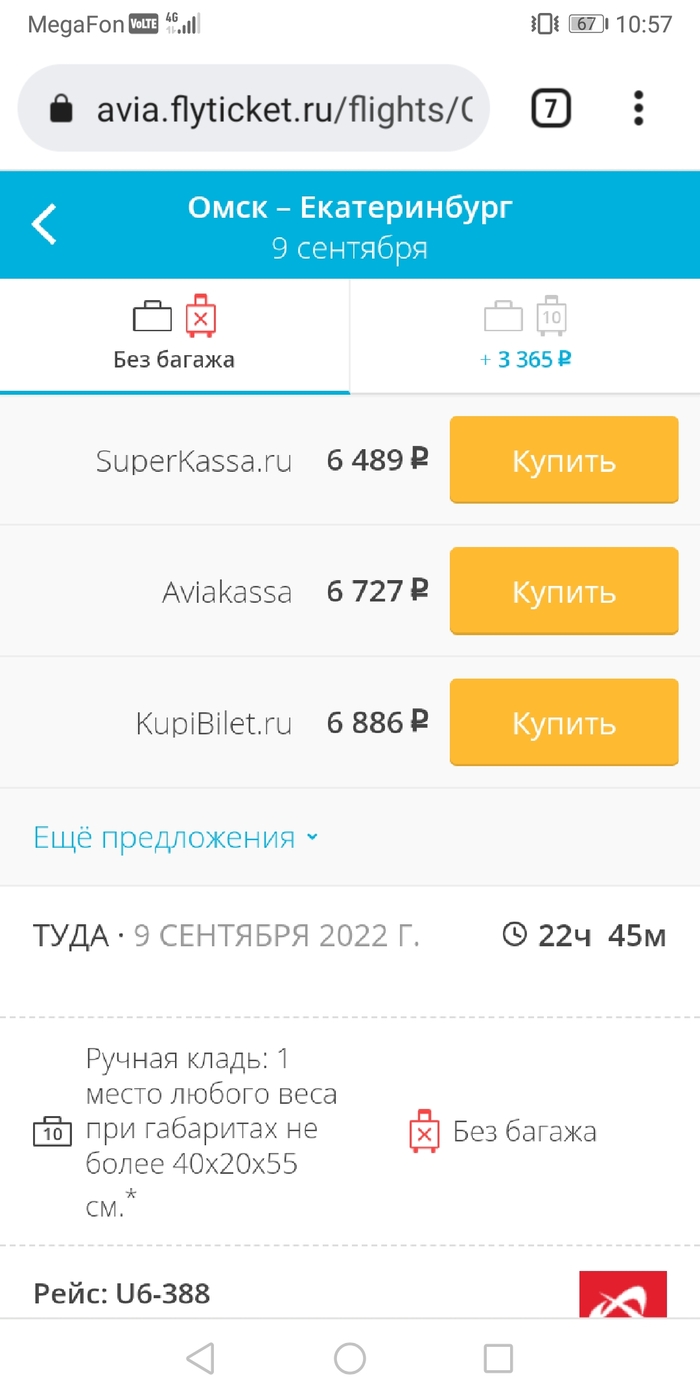Image resolution: width=700 pixels, height=1400 pixels.
Task: Switch to the baggage option +3 365 ₽
Action: click(x=525, y=336)
